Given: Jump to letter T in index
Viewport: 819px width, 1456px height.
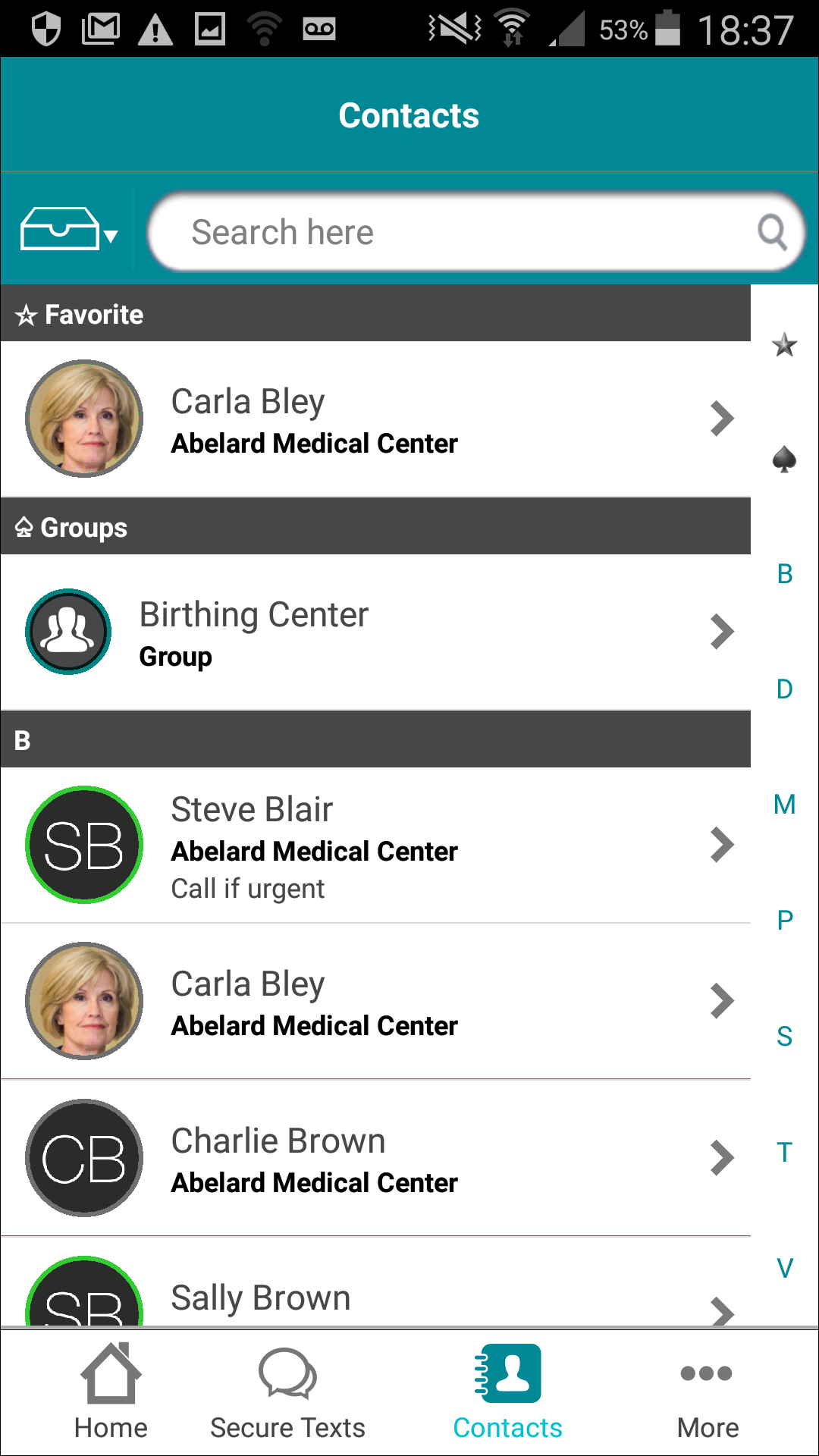Looking at the screenshot, I should [784, 1152].
